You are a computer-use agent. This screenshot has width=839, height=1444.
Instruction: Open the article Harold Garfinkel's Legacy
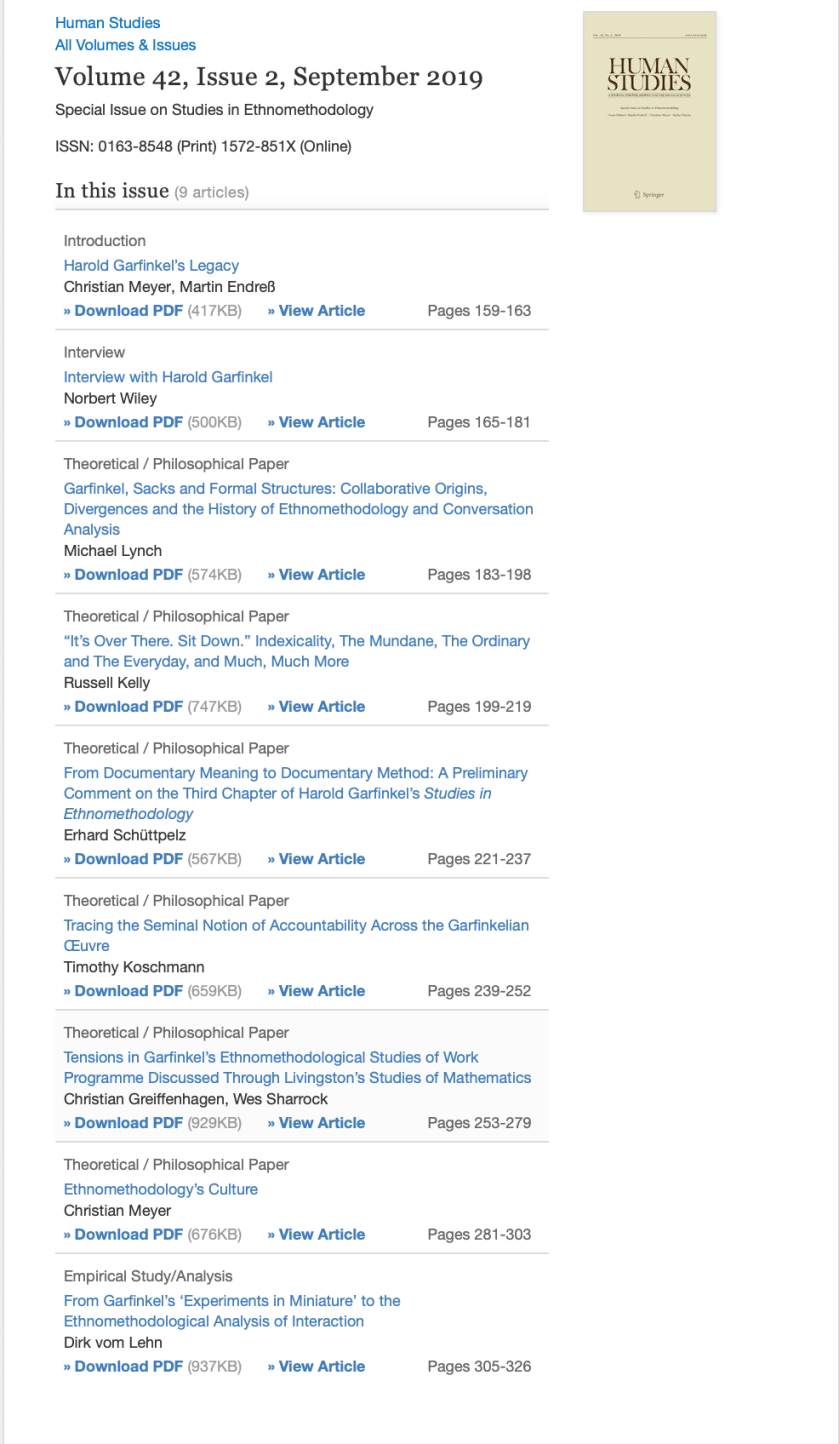150,265
